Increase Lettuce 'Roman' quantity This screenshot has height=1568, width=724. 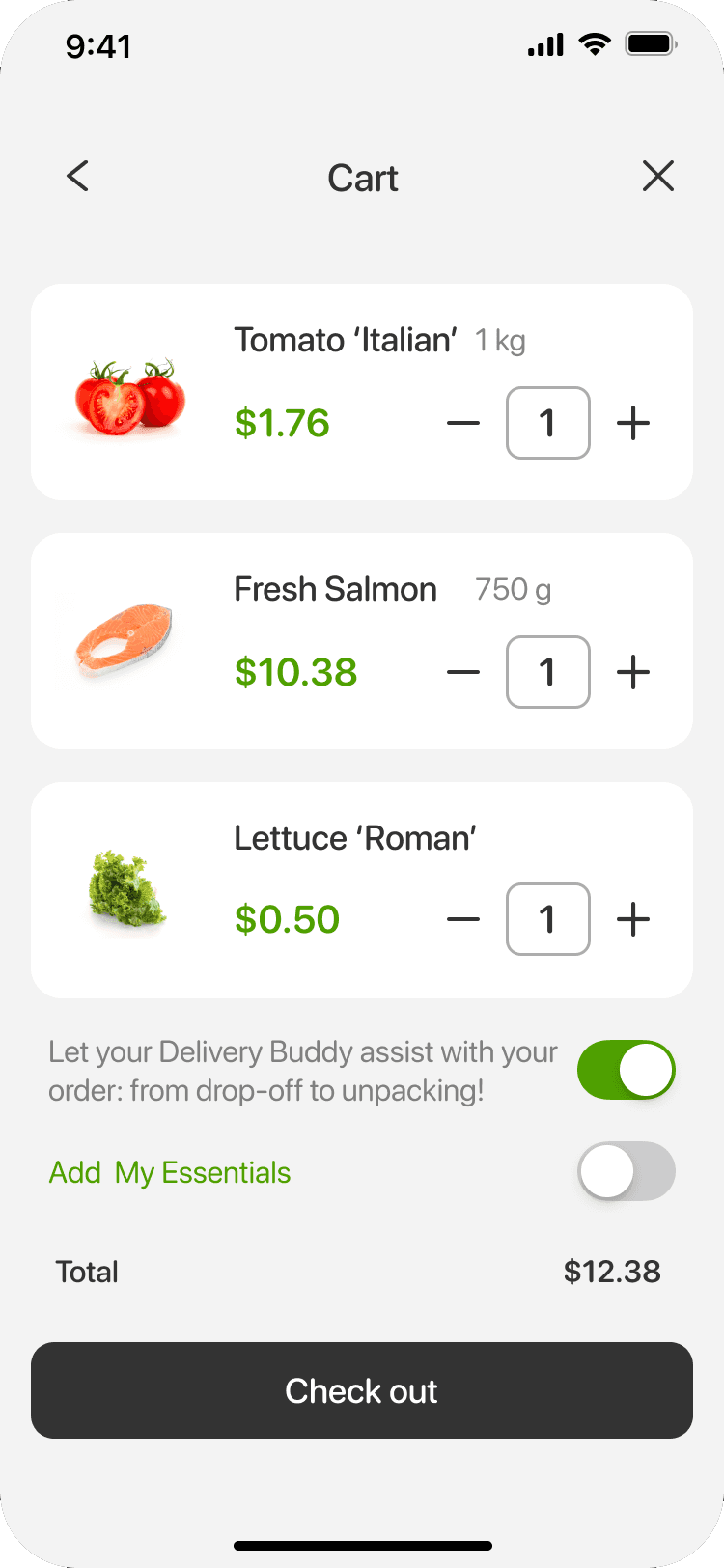click(x=633, y=919)
